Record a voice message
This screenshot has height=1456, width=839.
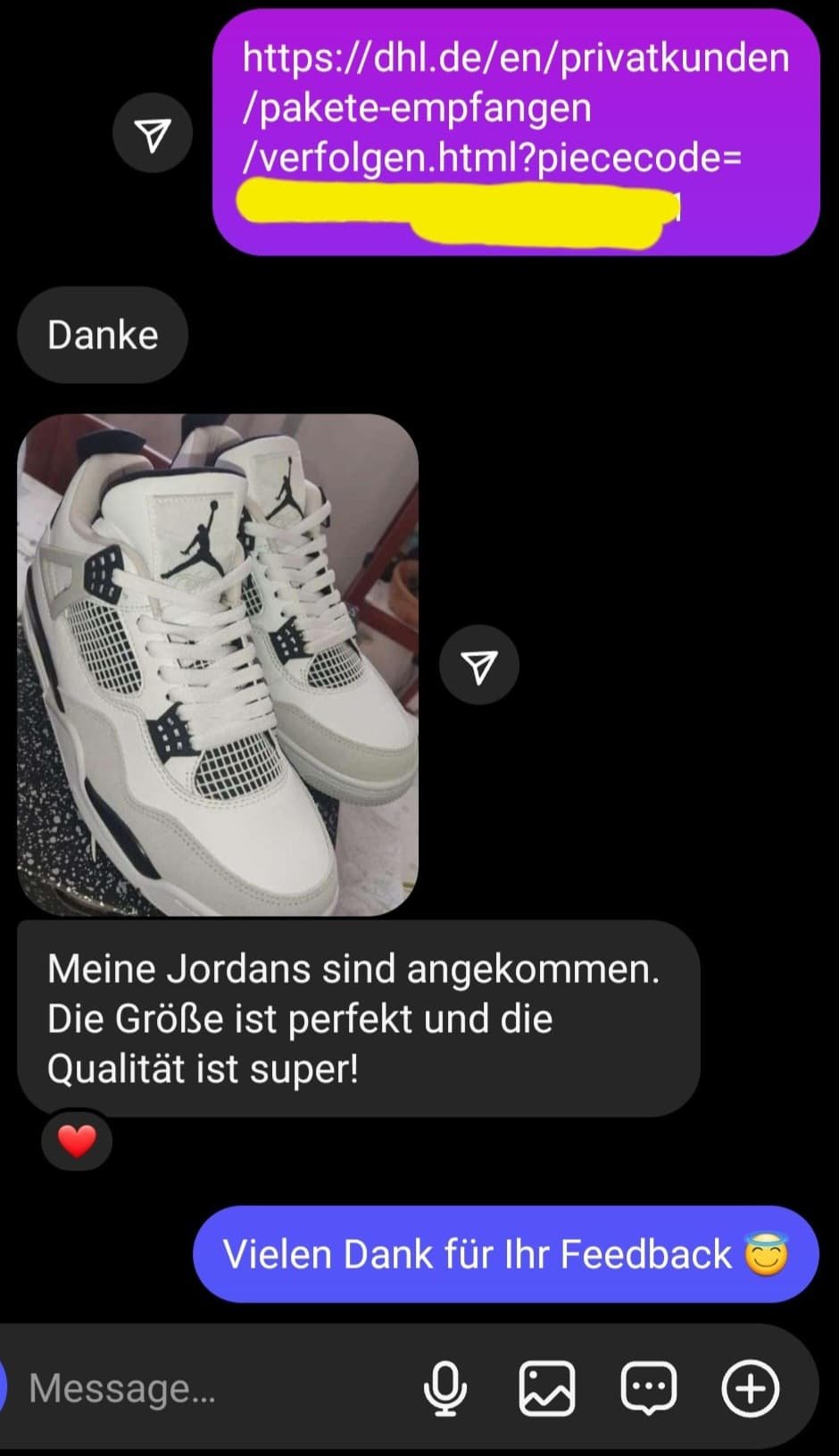tap(444, 1388)
